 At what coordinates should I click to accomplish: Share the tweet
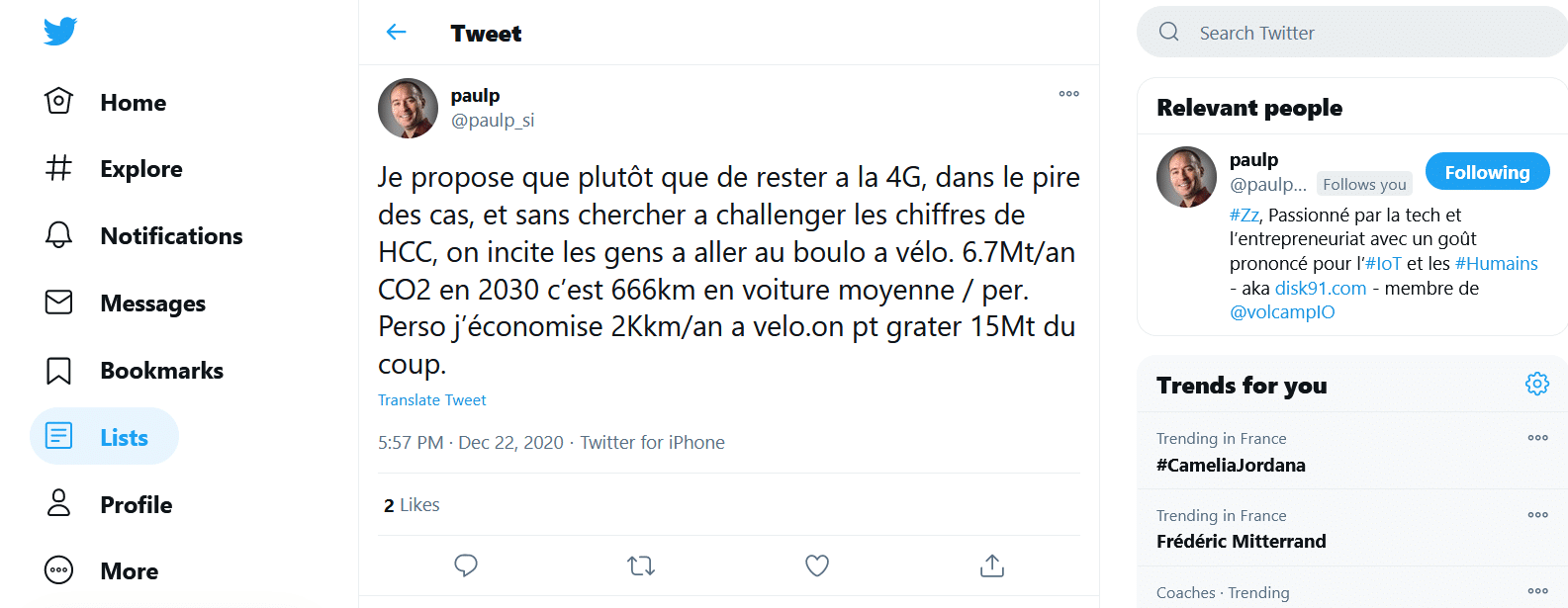click(992, 565)
